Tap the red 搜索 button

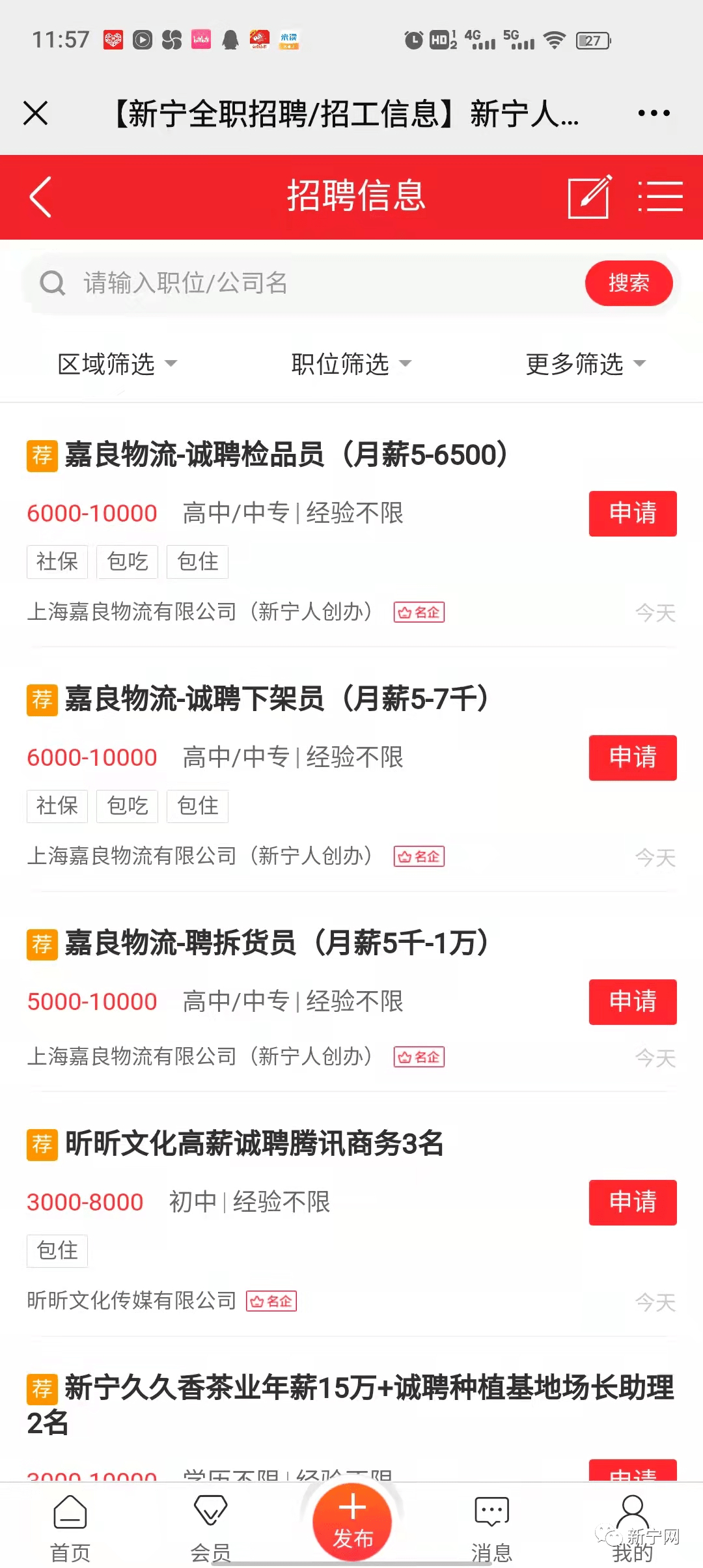tap(629, 283)
